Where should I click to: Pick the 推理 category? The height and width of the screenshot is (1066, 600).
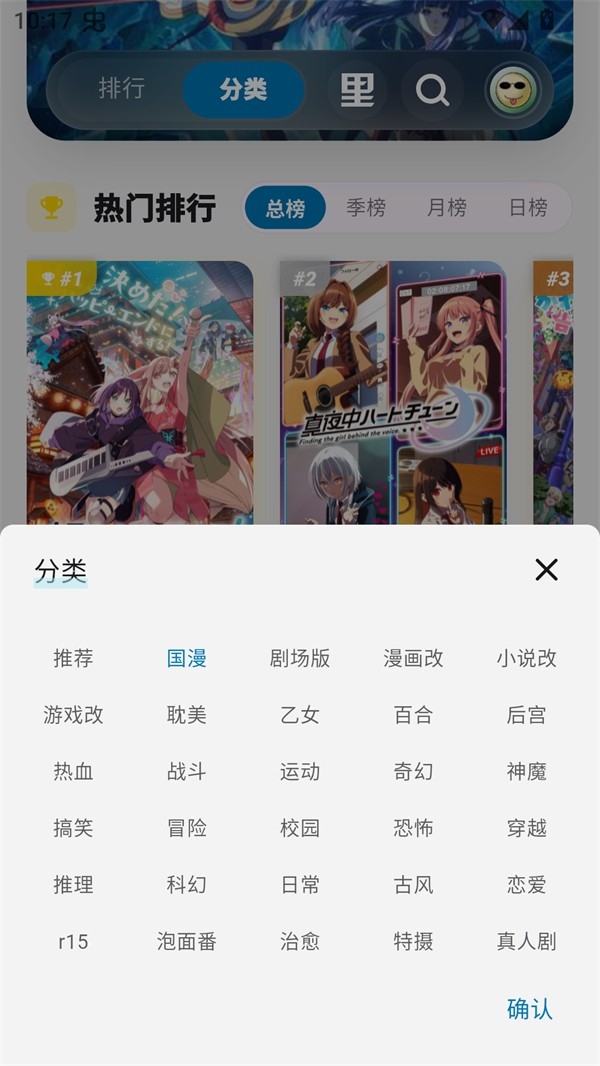click(73, 884)
